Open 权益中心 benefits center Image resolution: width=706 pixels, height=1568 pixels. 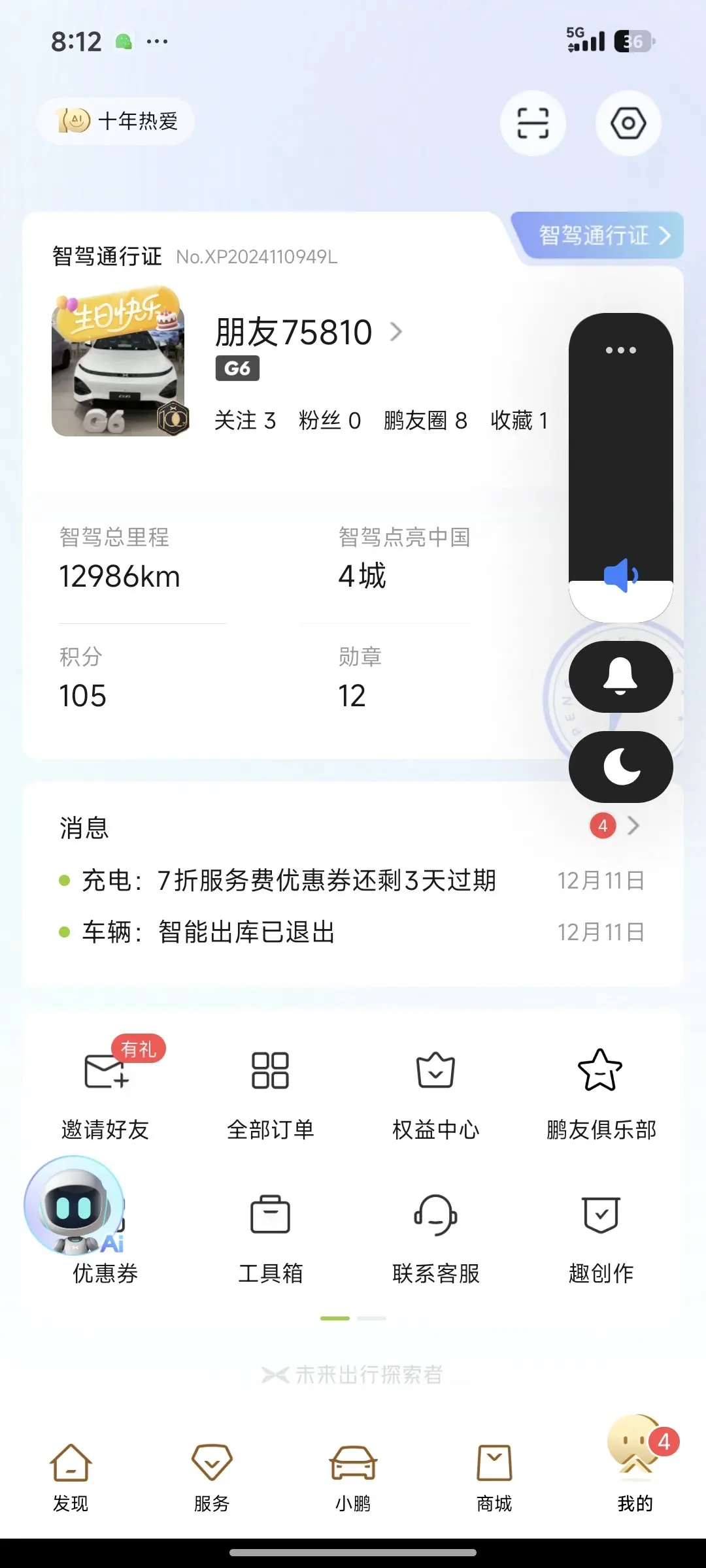(436, 1091)
